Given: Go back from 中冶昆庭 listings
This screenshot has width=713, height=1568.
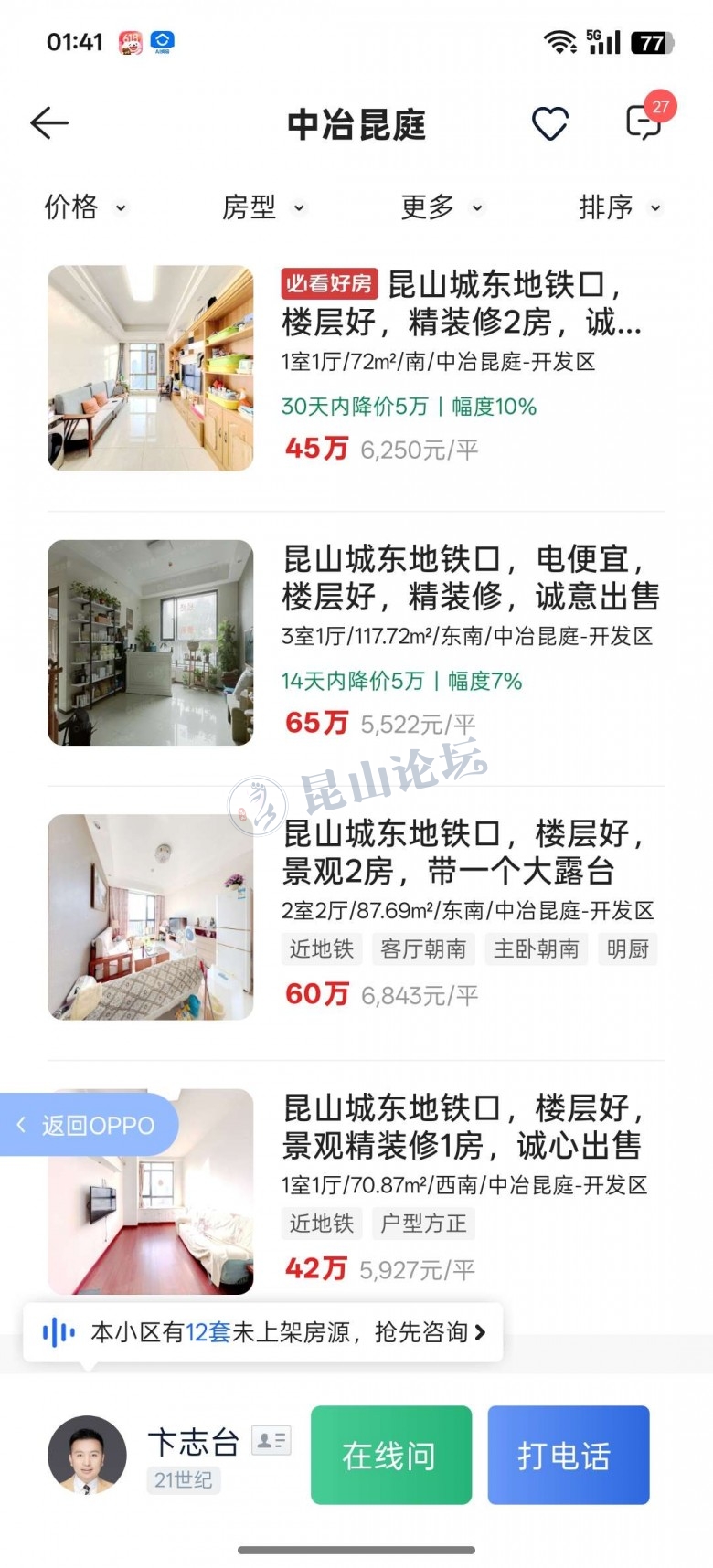Looking at the screenshot, I should coord(49,123).
